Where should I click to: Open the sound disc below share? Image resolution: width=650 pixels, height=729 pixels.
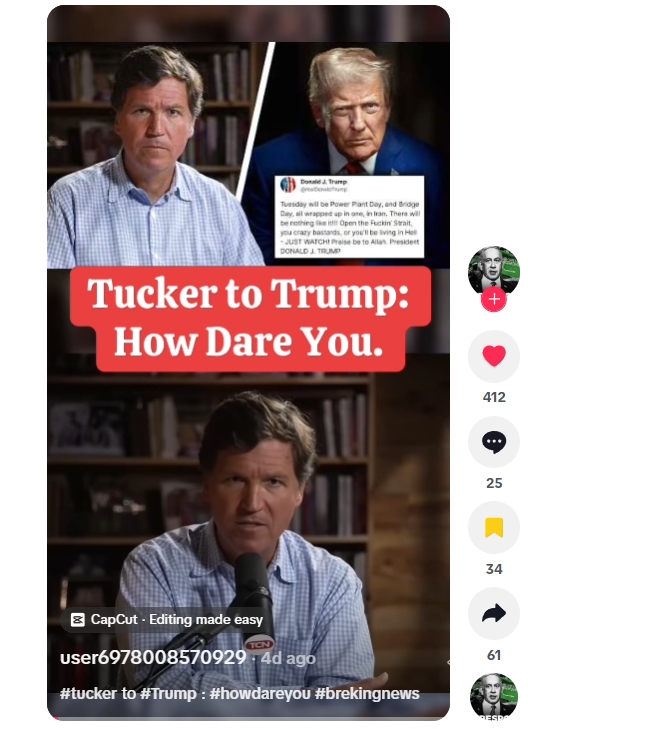tap(493, 697)
